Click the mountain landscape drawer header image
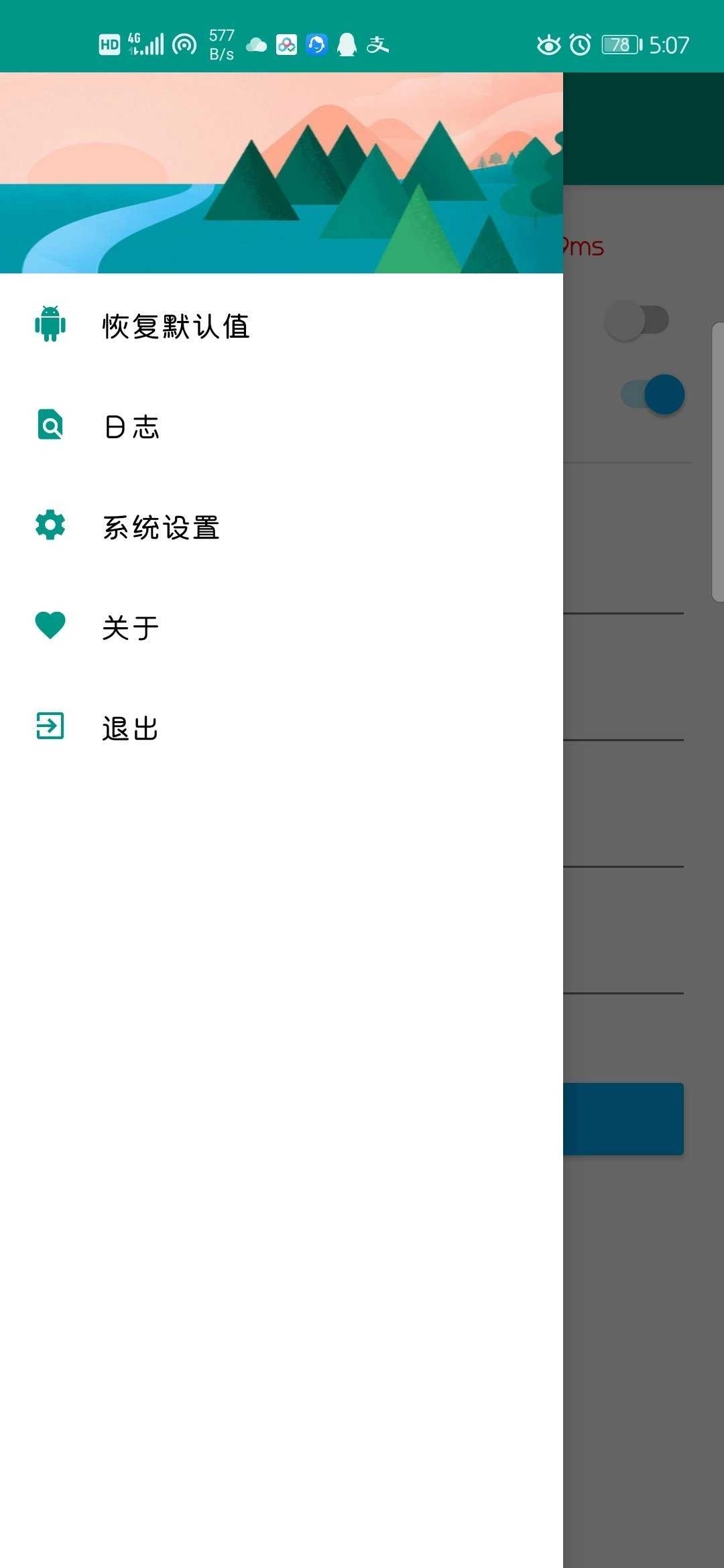724x1568 pixels. 282,171
